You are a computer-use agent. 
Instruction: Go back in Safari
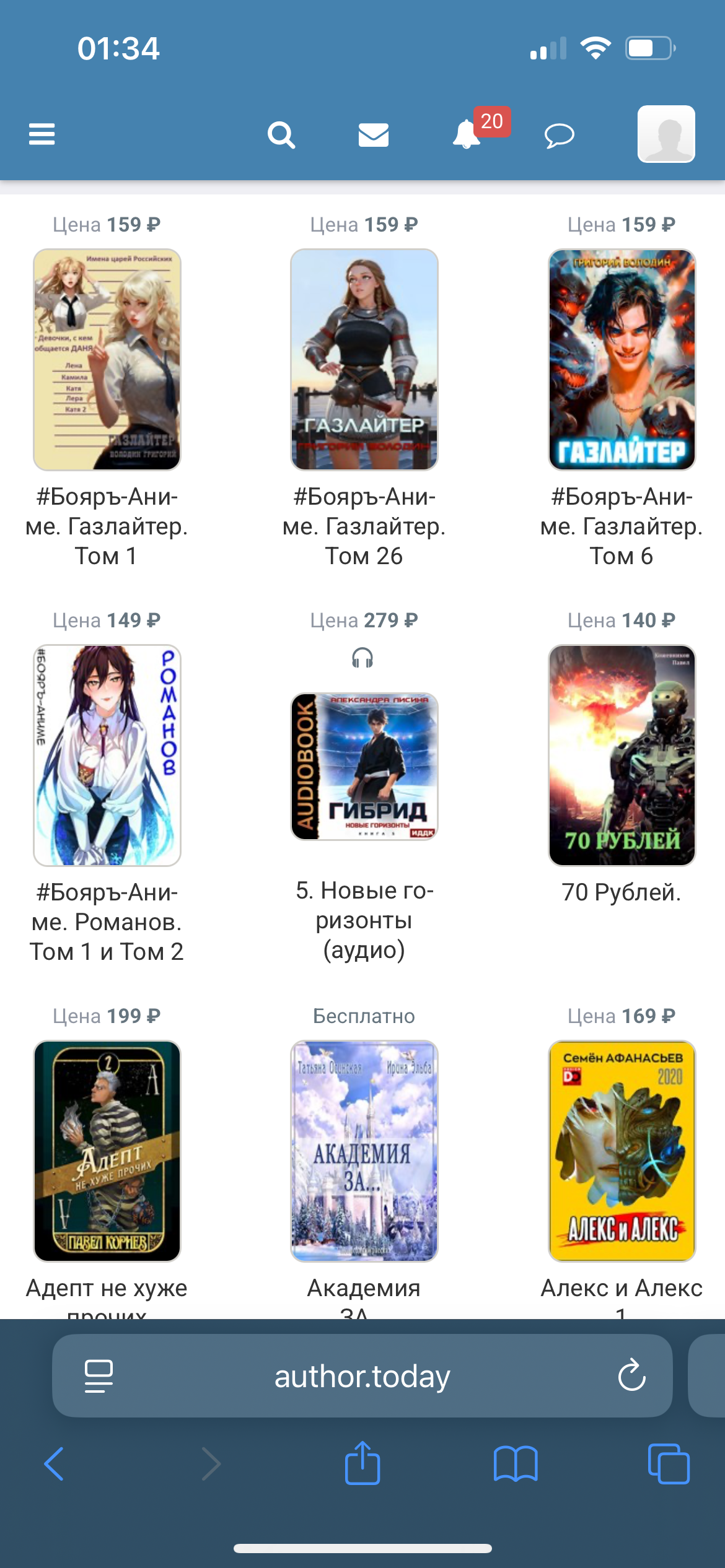(x=55, y=1464)
